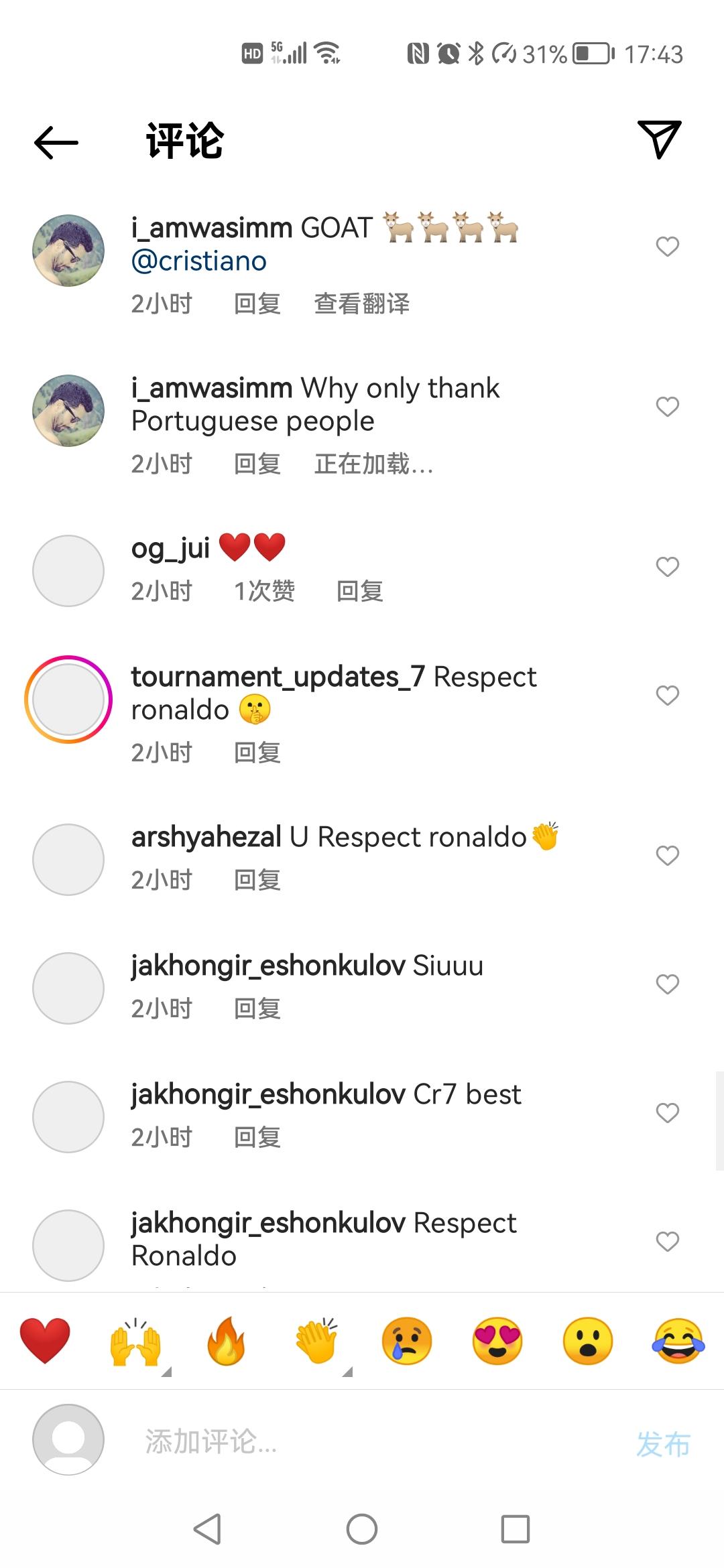Go back using the top arrow
This screenshot has height=1568, width=724.
point(56,142)
